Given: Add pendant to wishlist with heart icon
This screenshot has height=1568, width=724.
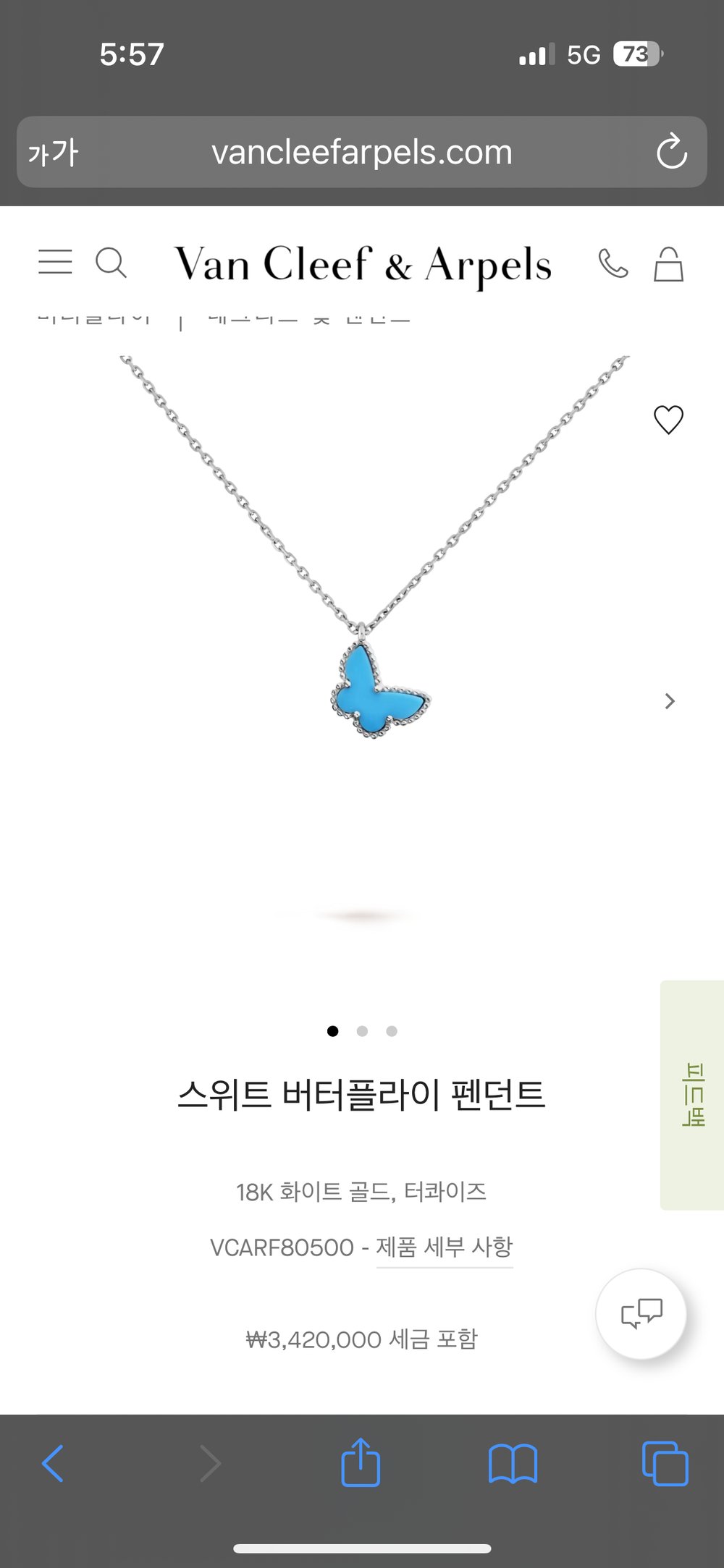Looking at the screenshot, I should [668, 420].
